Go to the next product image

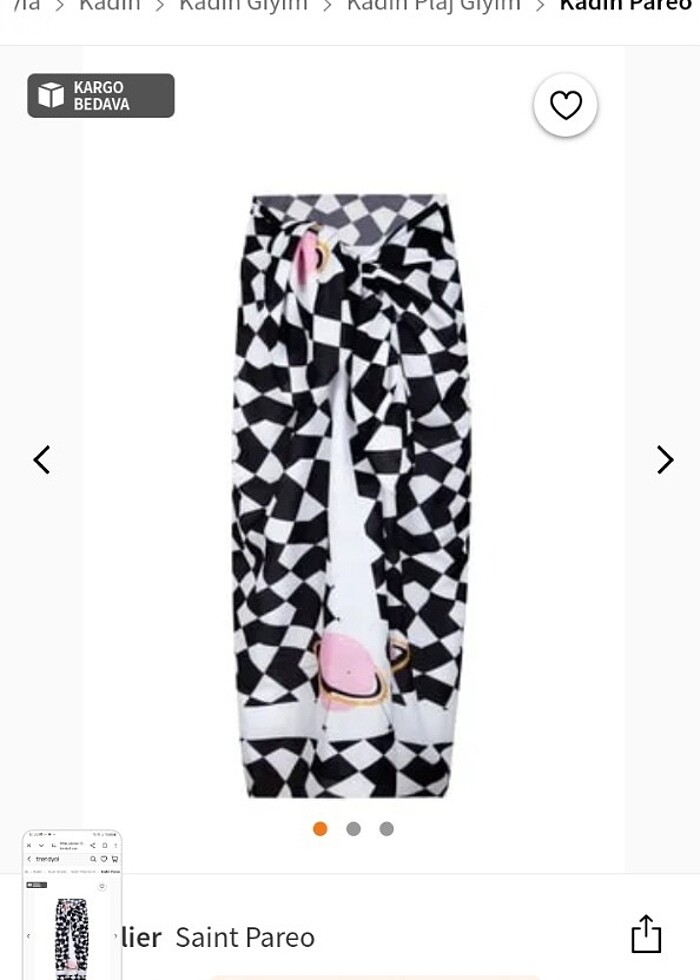664,460
